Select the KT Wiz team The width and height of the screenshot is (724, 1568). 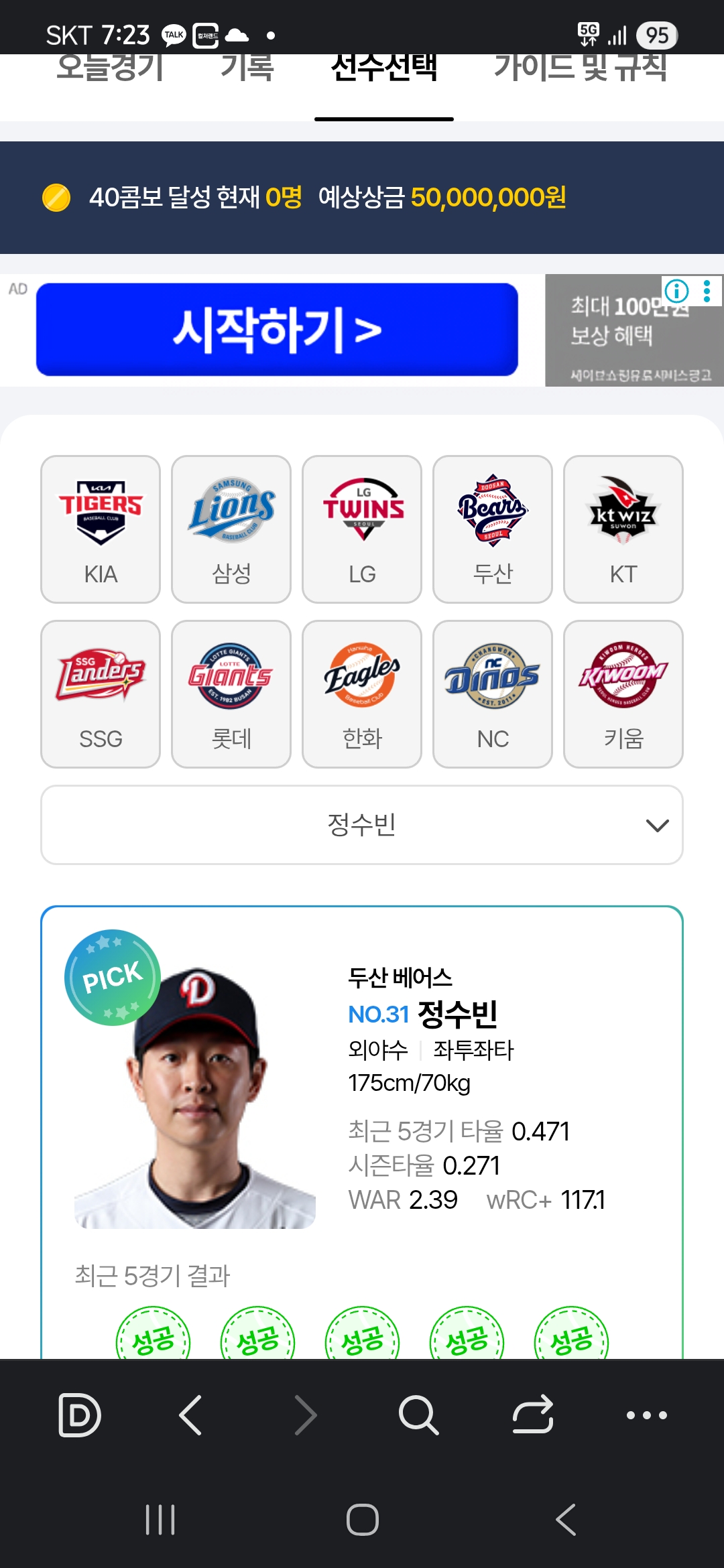click(x=623, y=529)
